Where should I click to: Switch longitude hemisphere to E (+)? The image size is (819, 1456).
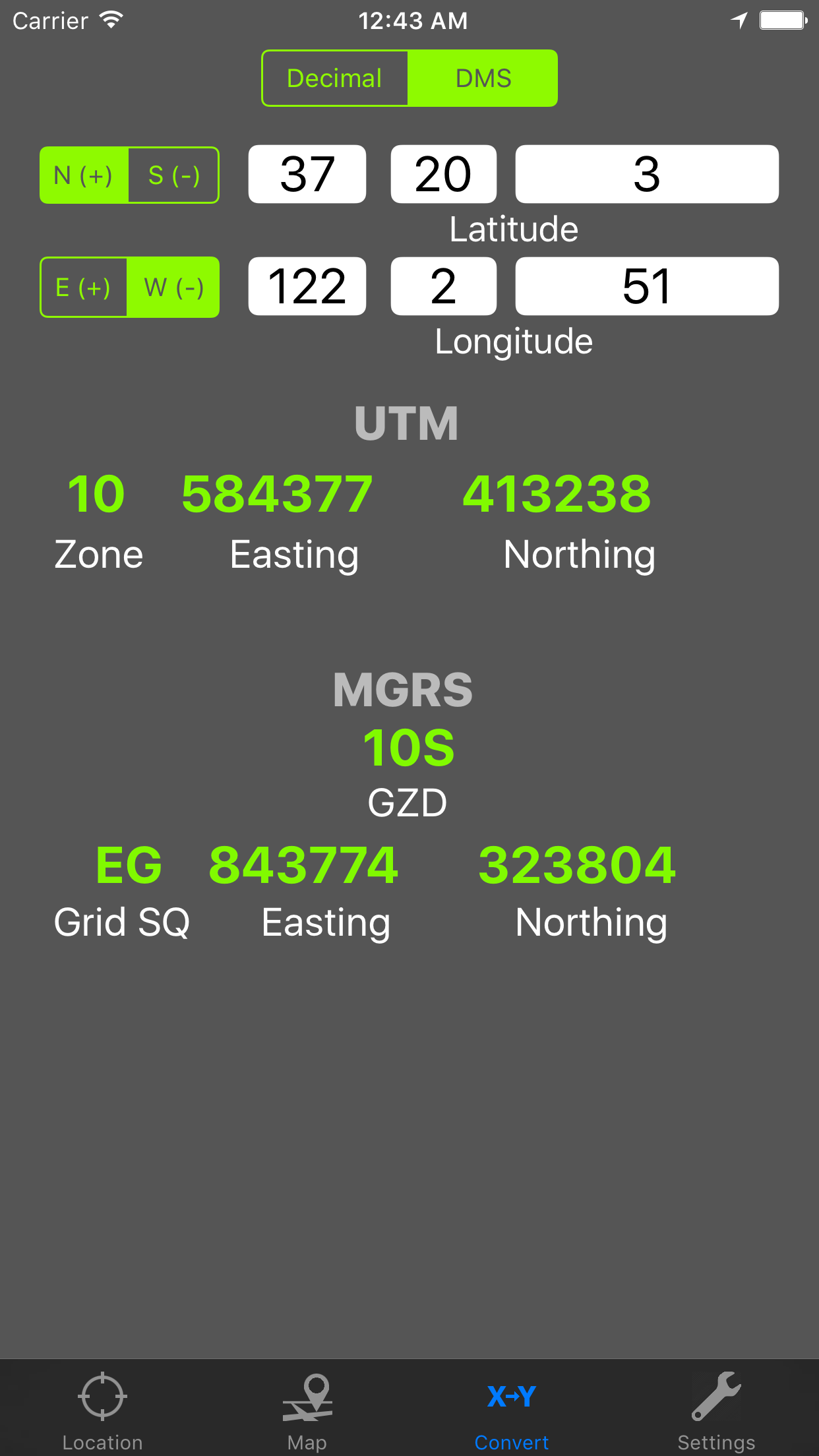coord(84,287)
